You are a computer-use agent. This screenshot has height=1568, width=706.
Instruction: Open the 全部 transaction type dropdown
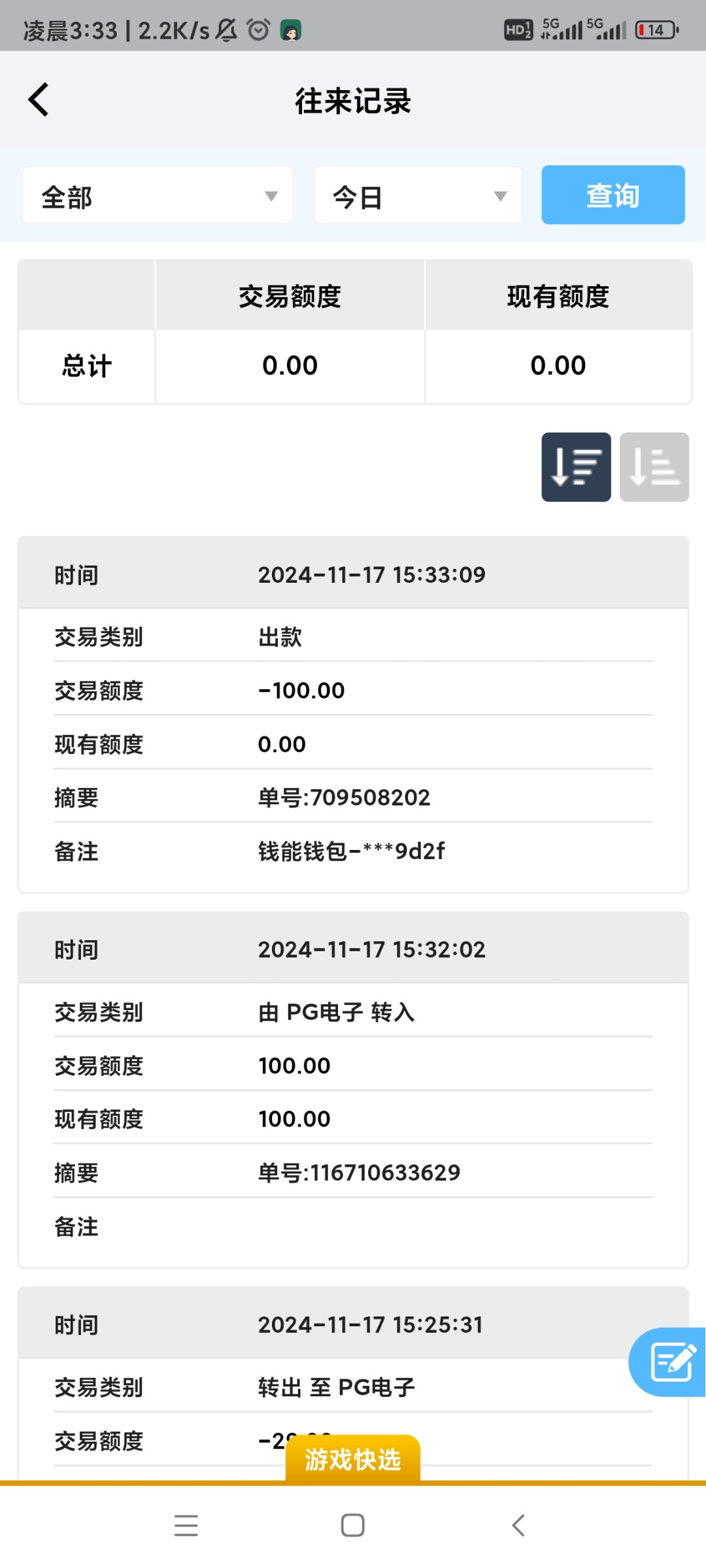point(158,195)
